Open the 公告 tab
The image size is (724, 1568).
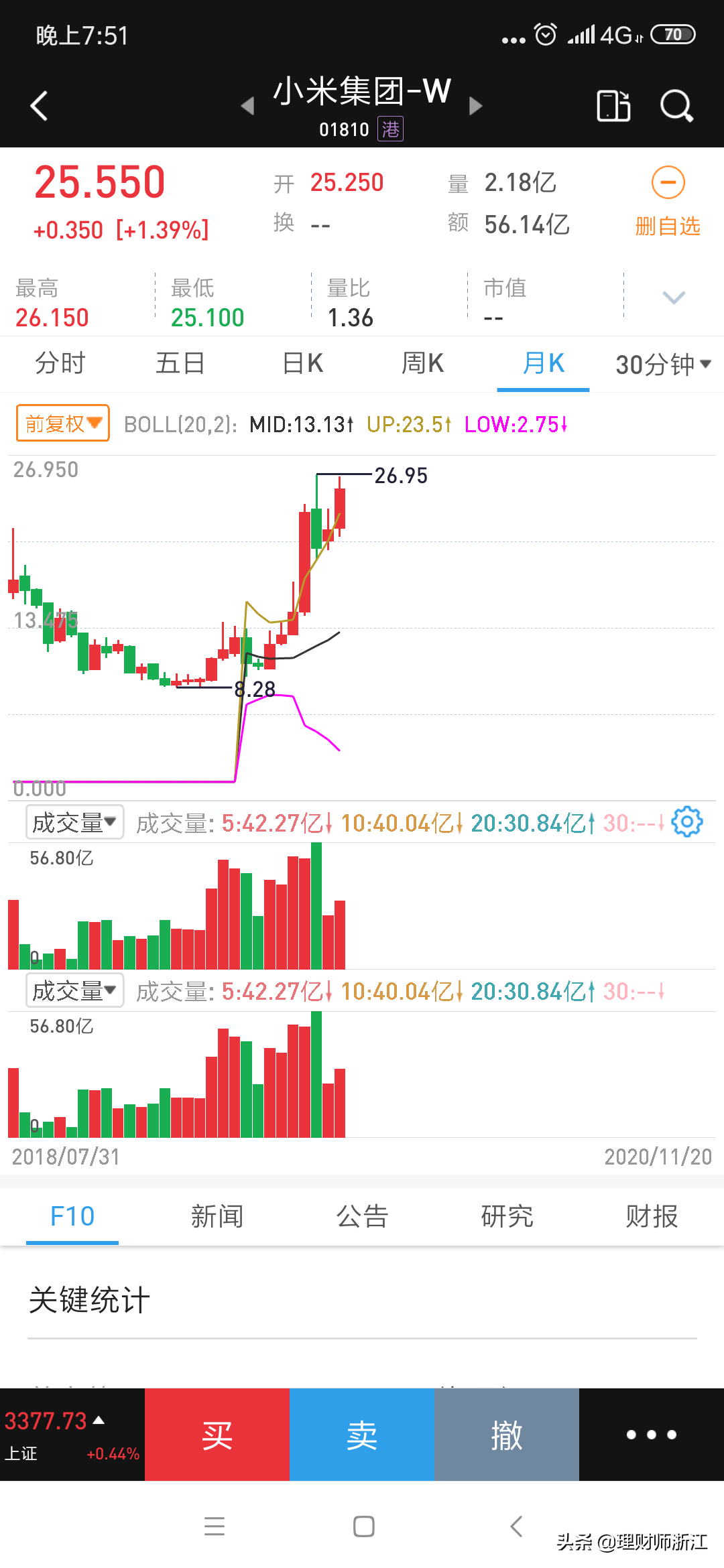[362, 1216]
